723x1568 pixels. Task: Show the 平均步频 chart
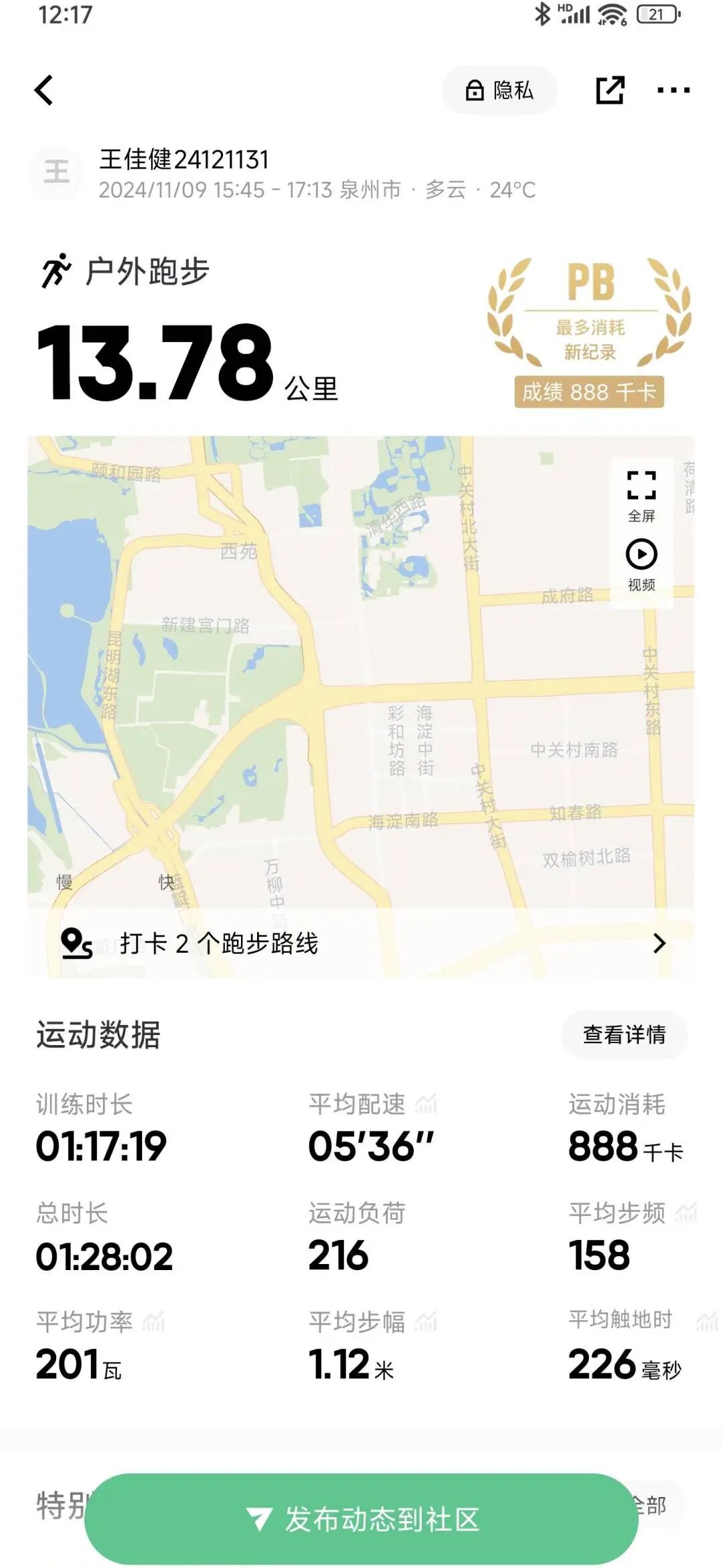point(686,1212)
